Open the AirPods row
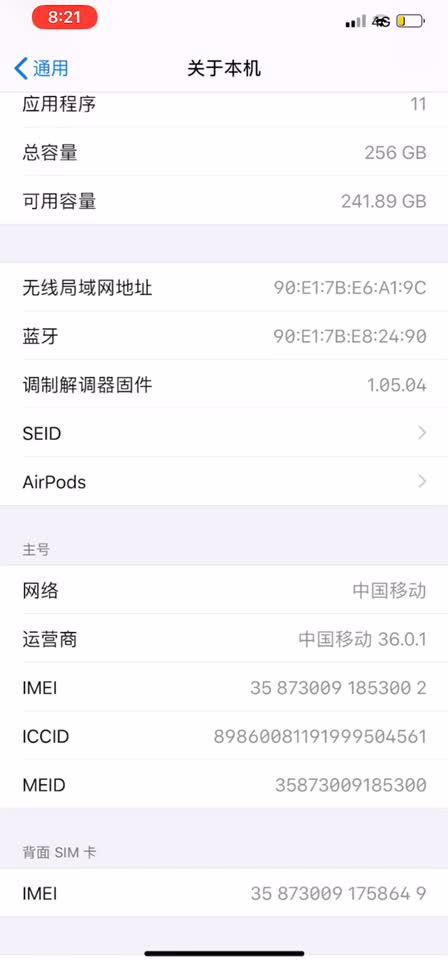Image resolution: width=448 pixels, height=960 pixels. click(224, 482)
